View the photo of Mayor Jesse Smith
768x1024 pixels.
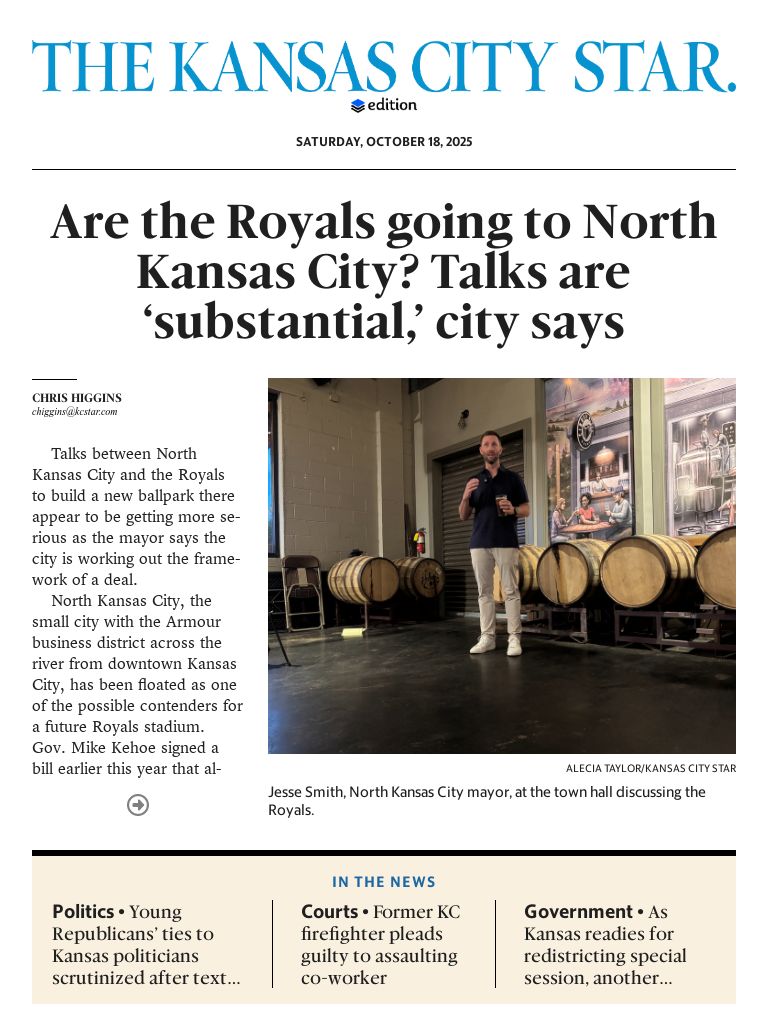502,565
